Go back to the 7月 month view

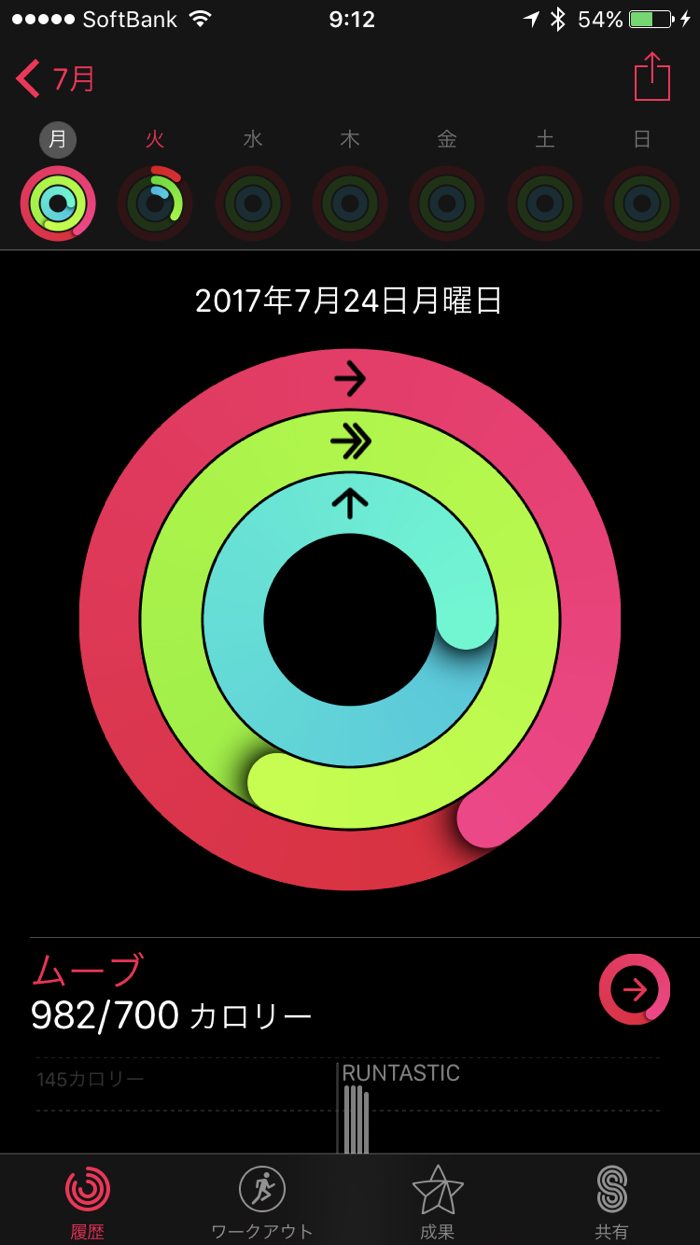tap(56, 78)
